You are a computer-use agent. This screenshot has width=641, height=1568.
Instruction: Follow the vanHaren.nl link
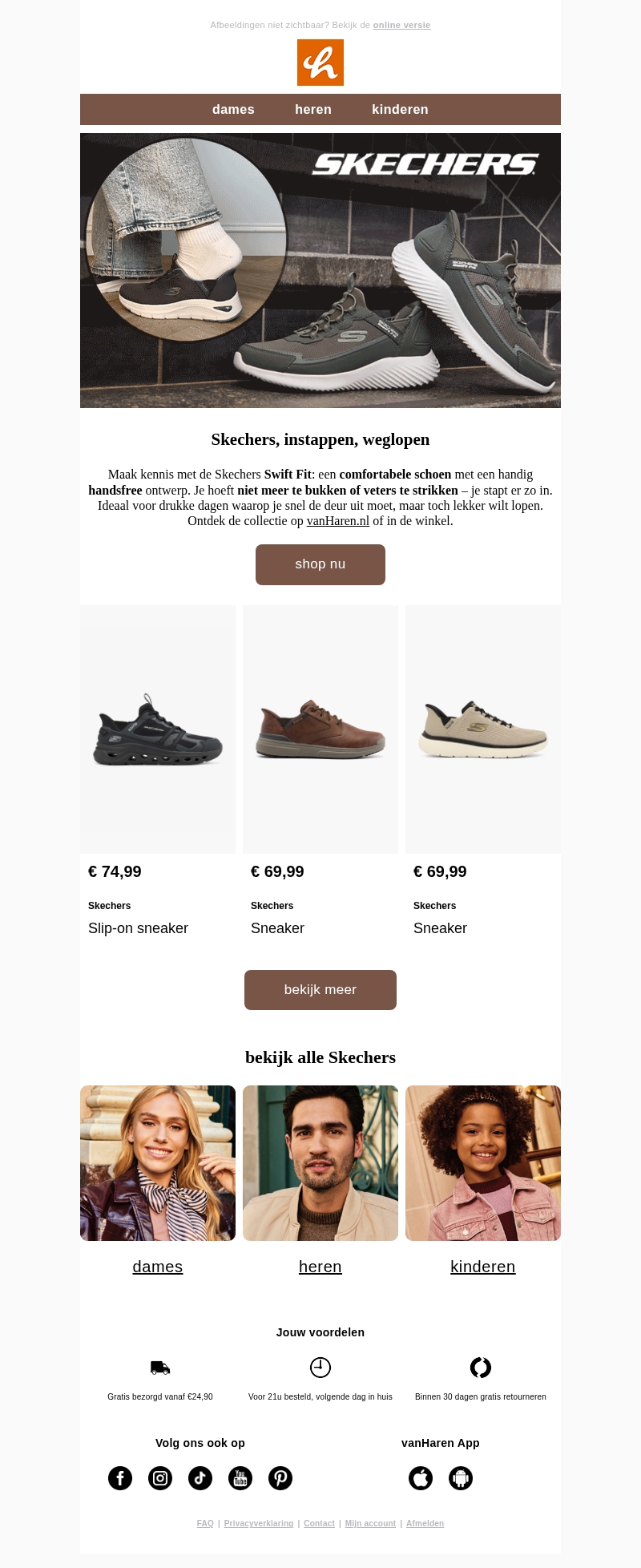(x=338, y=521)
